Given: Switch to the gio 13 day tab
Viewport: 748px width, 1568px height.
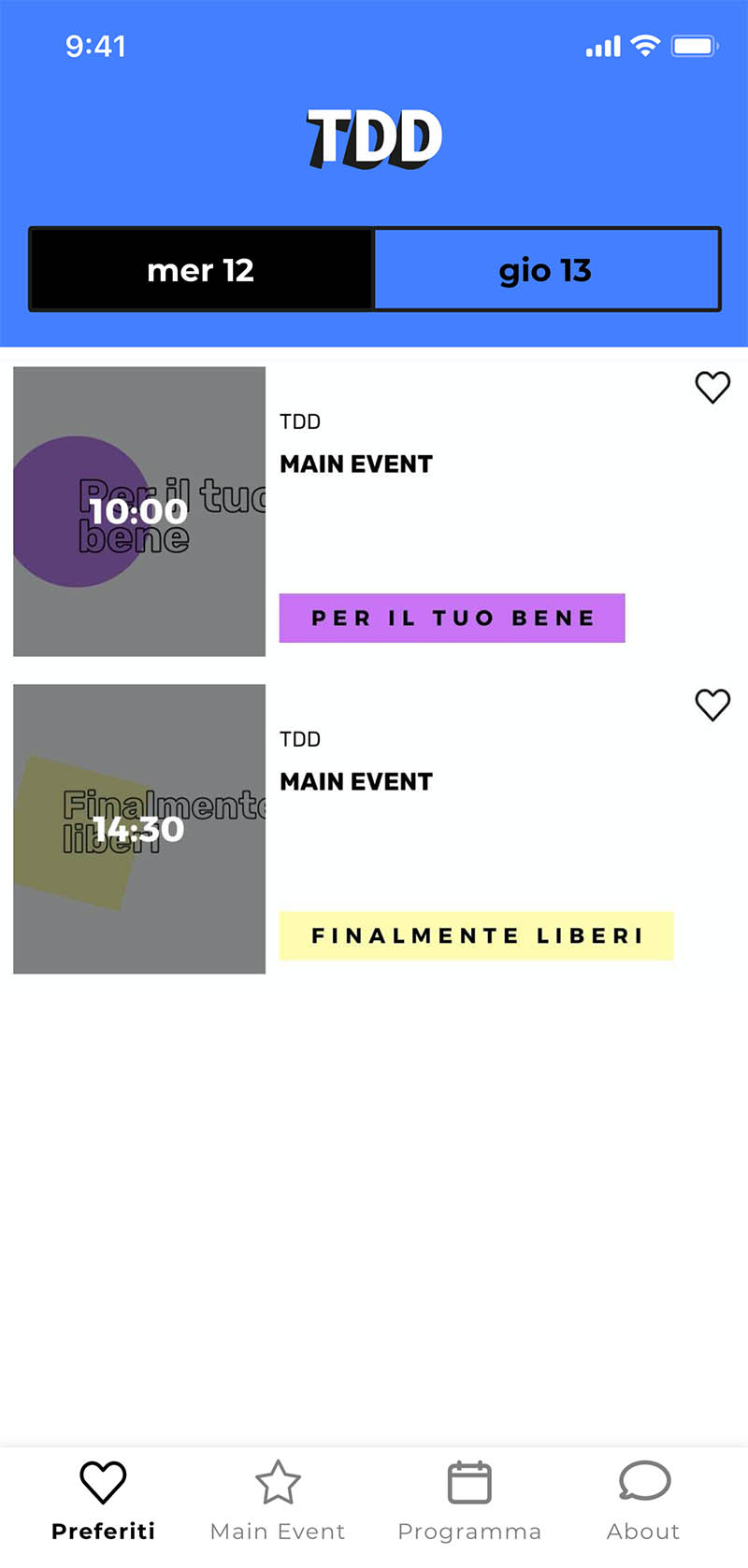Looking at the screenshot, I should pyautogui.click(x=546, y=269).
